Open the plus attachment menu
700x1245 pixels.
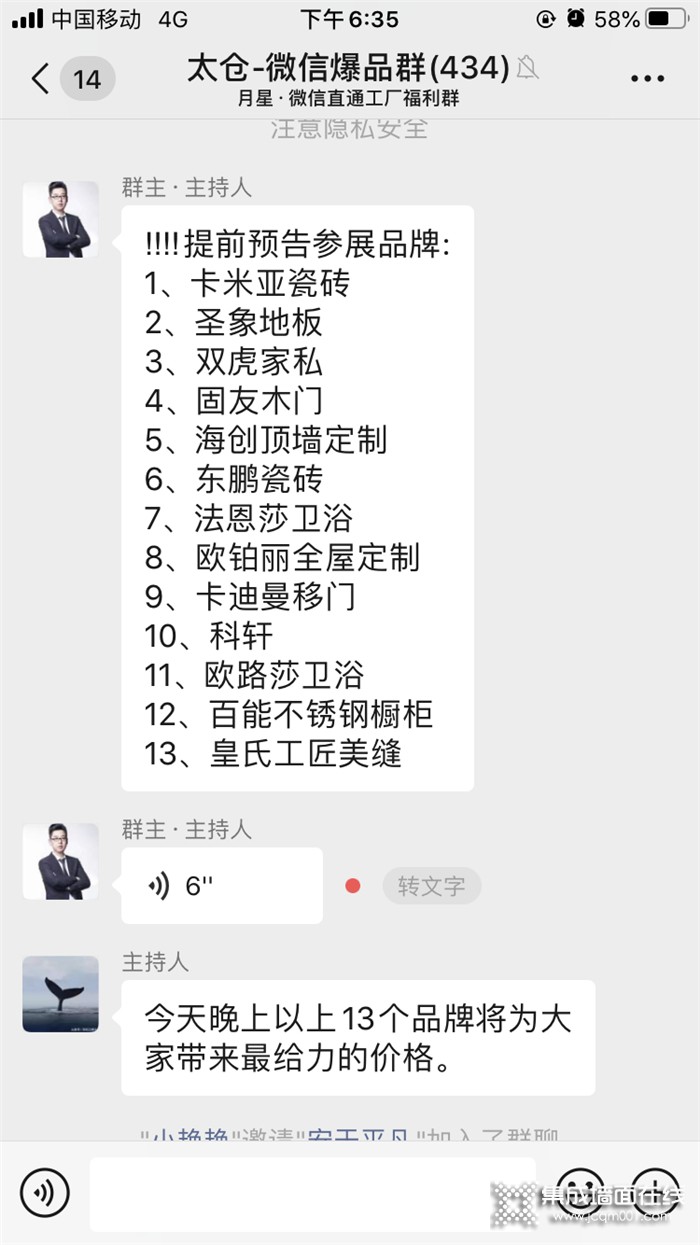tap(657, 1192)
